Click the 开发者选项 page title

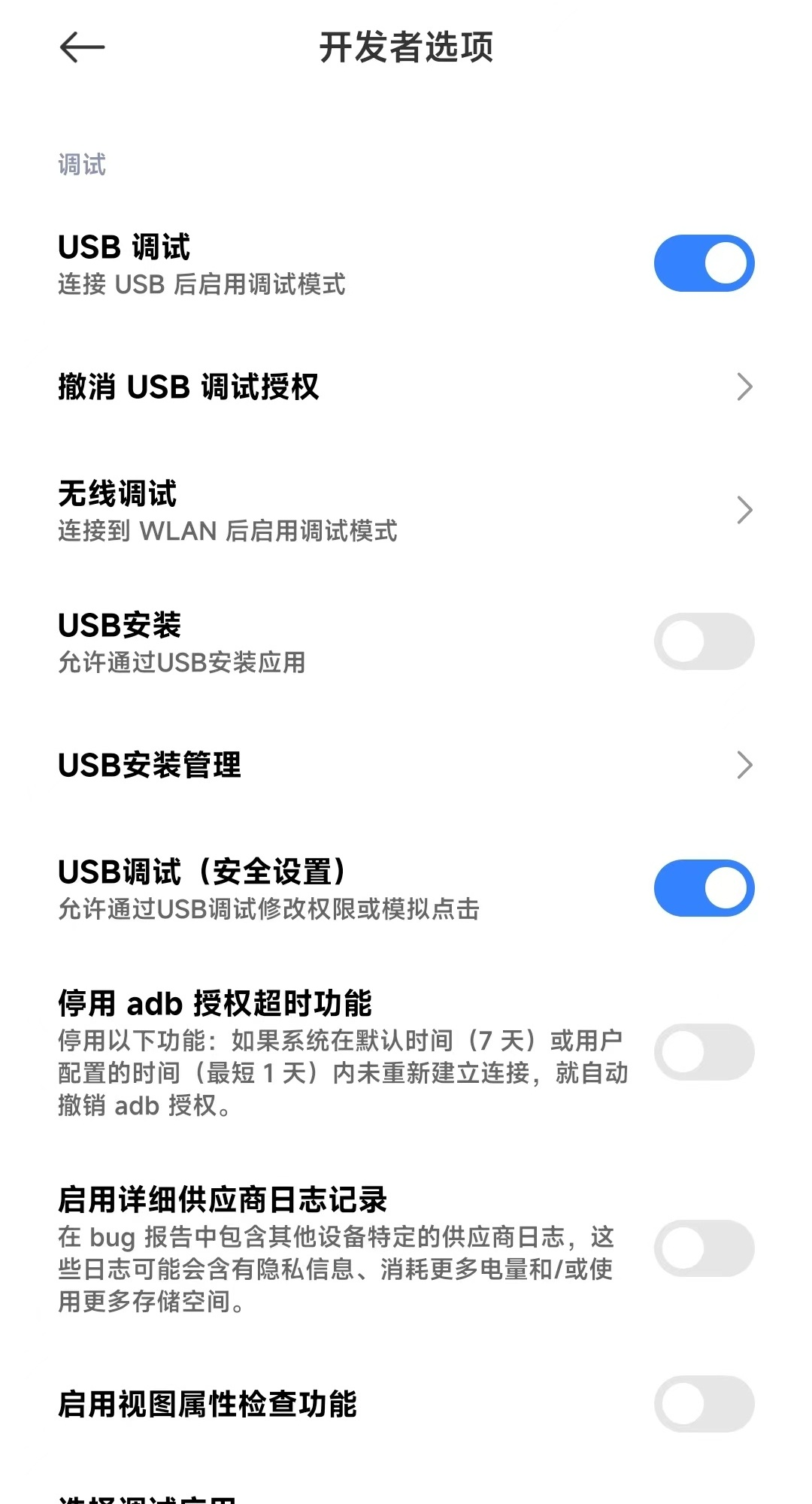(x=406, y=47)
